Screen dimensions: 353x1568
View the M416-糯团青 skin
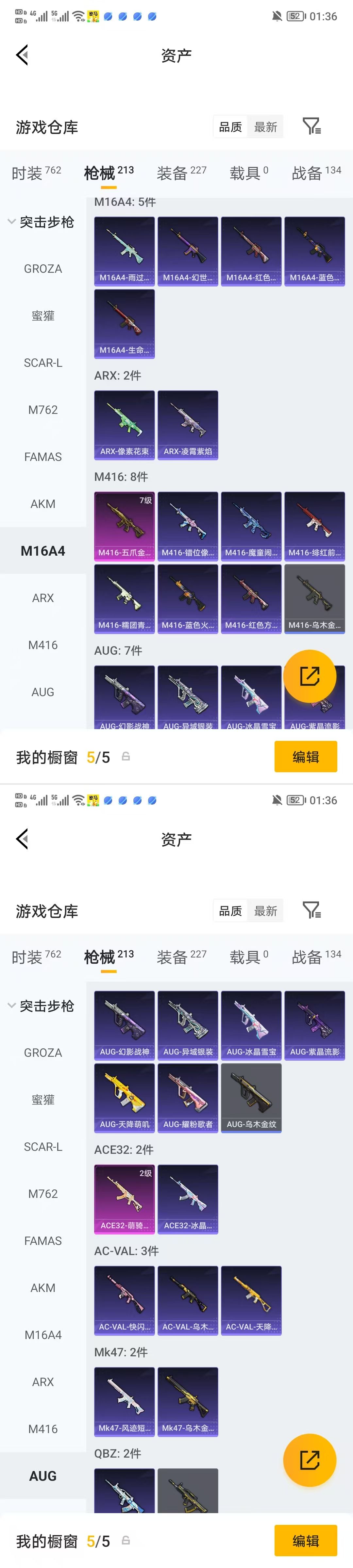click(x=124, y=598)
